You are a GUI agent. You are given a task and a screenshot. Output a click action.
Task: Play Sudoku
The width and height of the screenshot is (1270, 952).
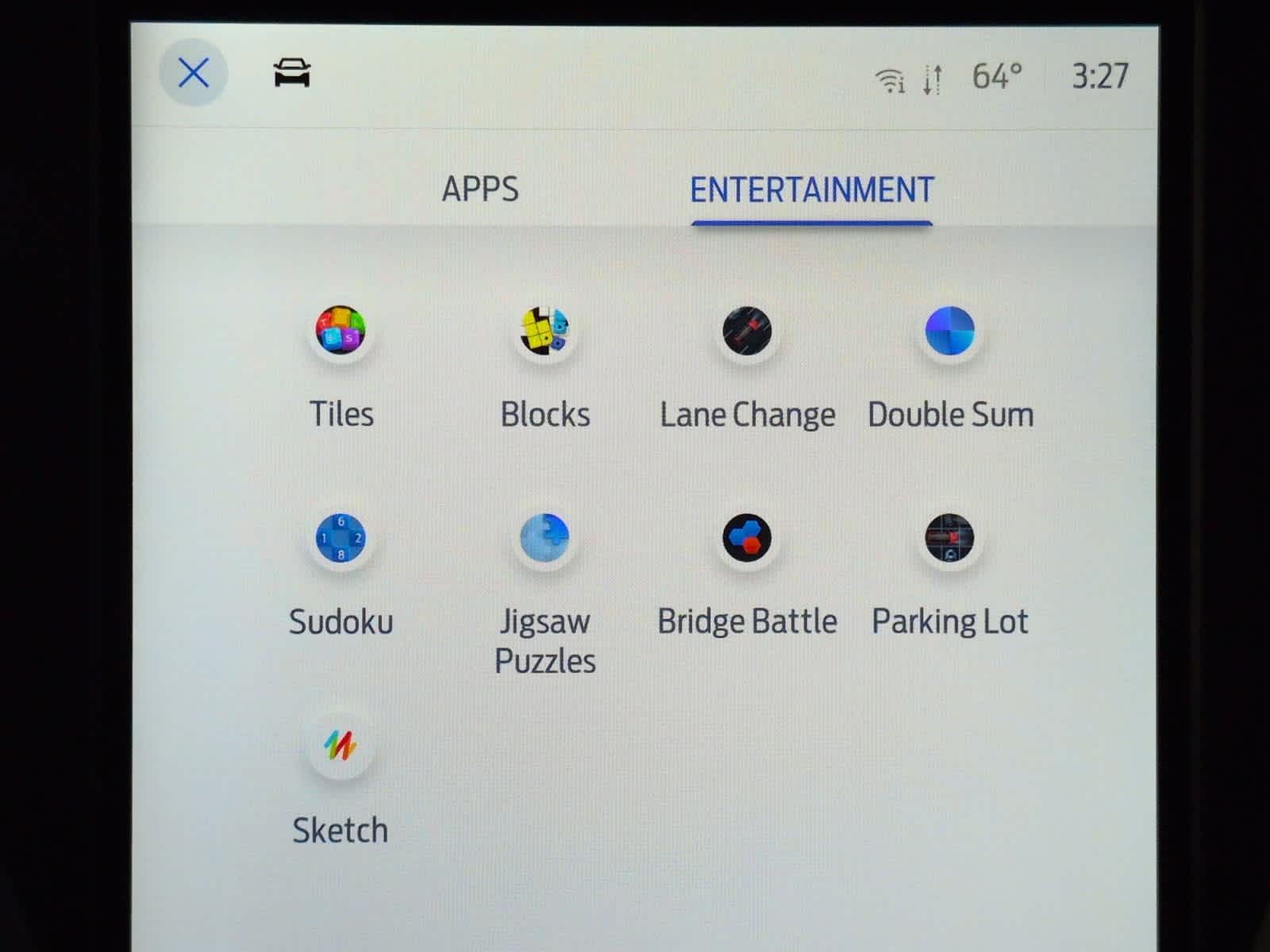tap(341, 539)
